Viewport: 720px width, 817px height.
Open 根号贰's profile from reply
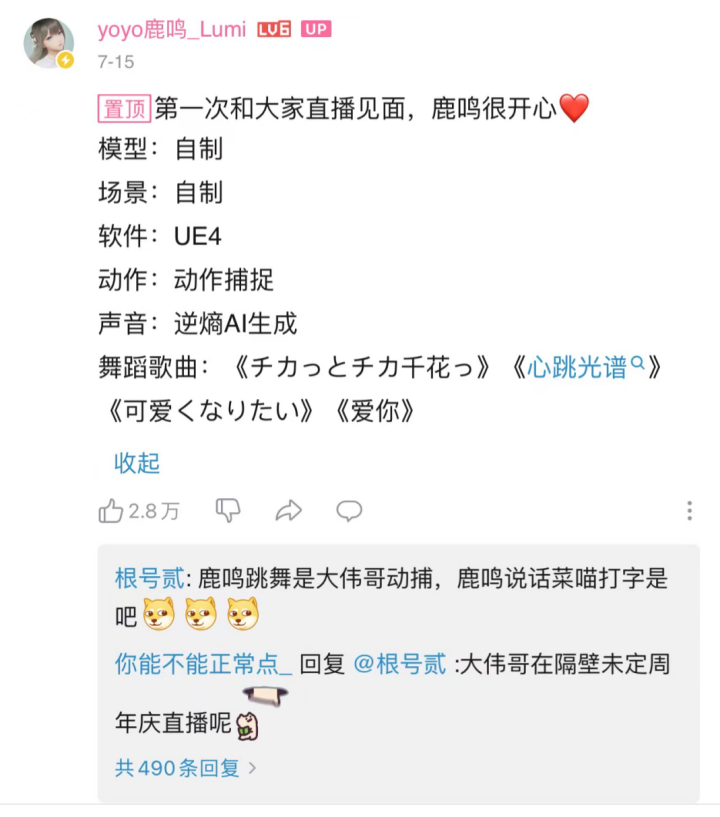[150, 578]
